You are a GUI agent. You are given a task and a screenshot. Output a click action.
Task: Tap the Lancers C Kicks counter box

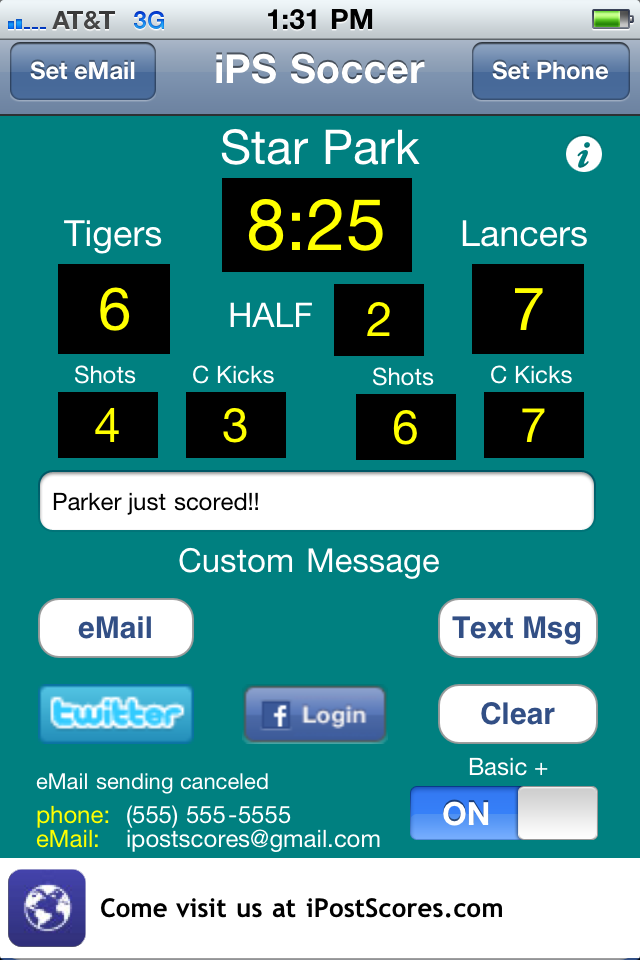click(x=533, y=425)
